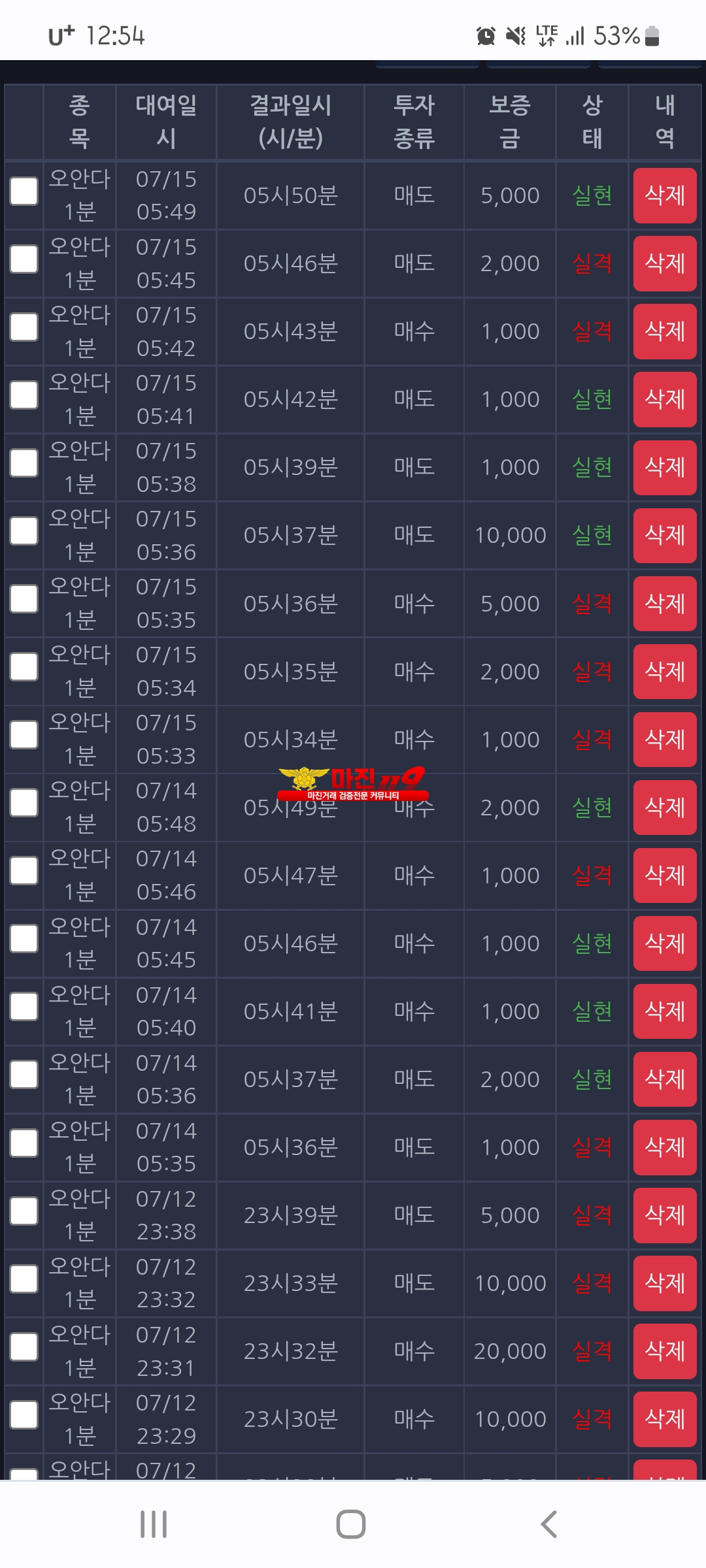Remove the 07/15 05:42 record
The height and width of the screenshot is (1568, 706).
664,331
